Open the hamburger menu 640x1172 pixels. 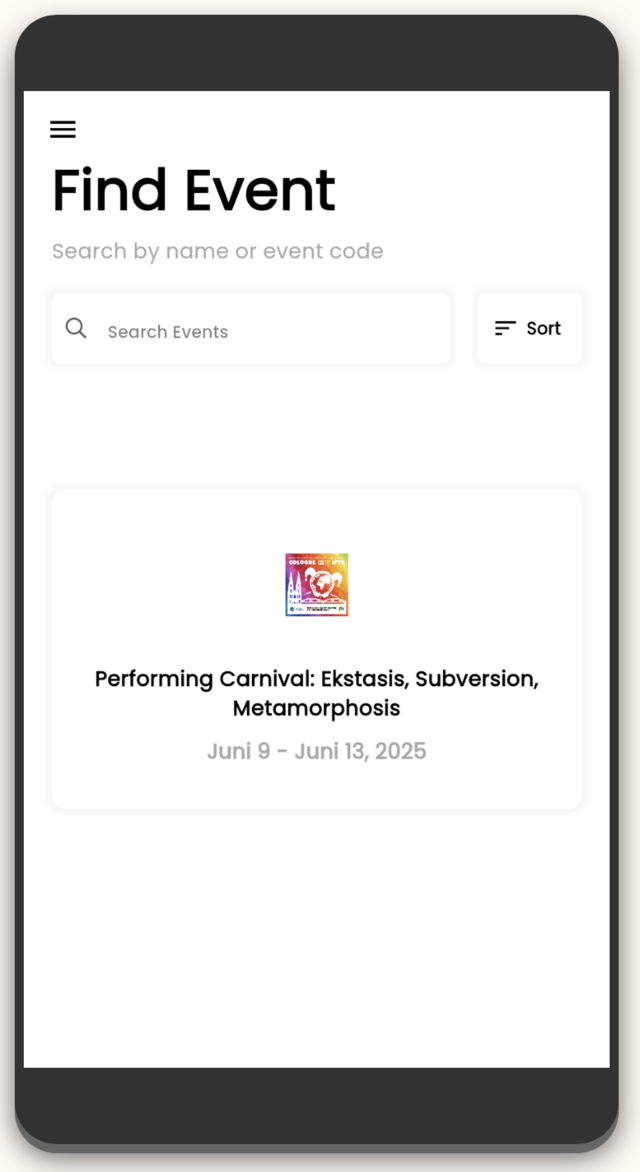tap(63, 129)
